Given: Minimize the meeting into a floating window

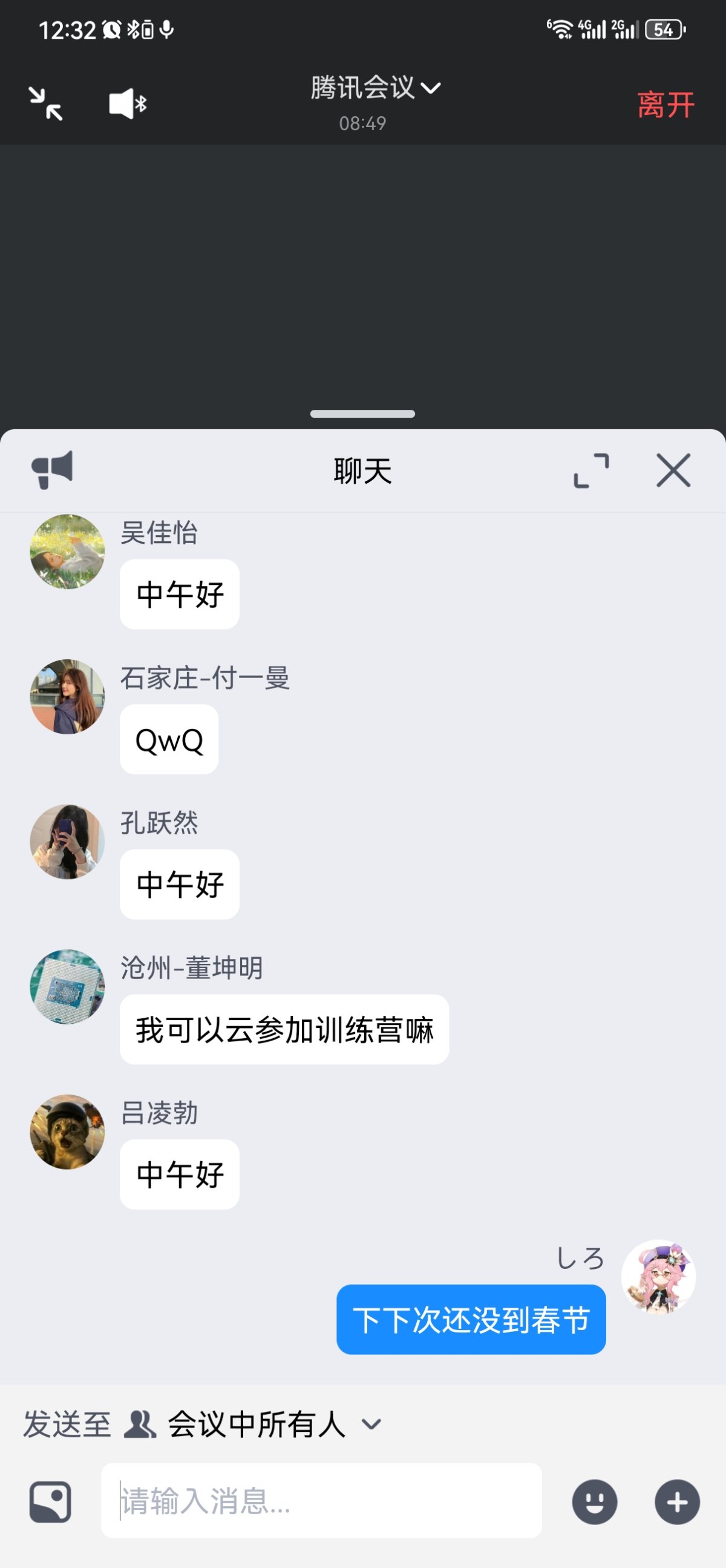Looking at the screenshot, I should [x=46, y=104].
